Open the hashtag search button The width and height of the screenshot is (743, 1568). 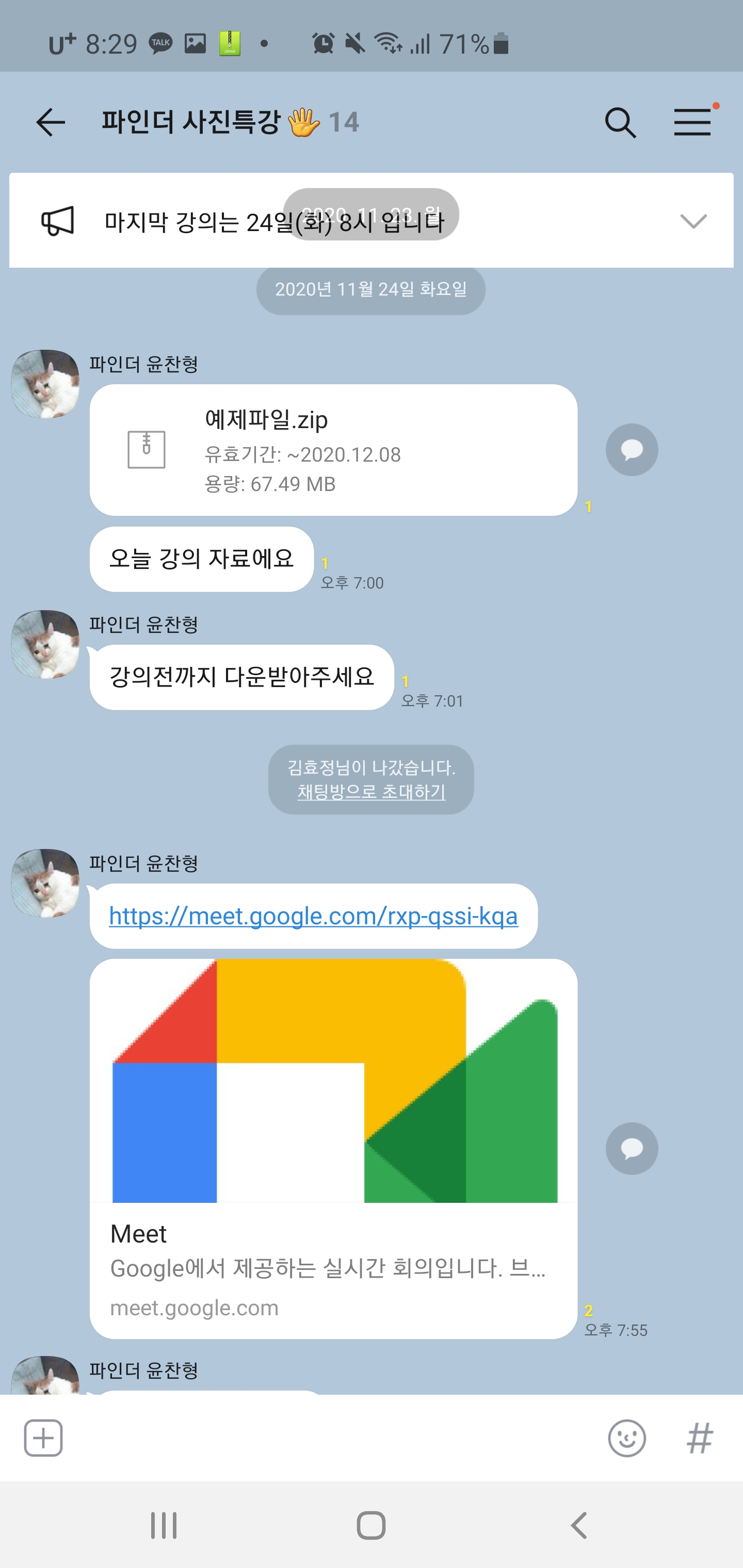pyautogui.click(x=699, y=1439)
